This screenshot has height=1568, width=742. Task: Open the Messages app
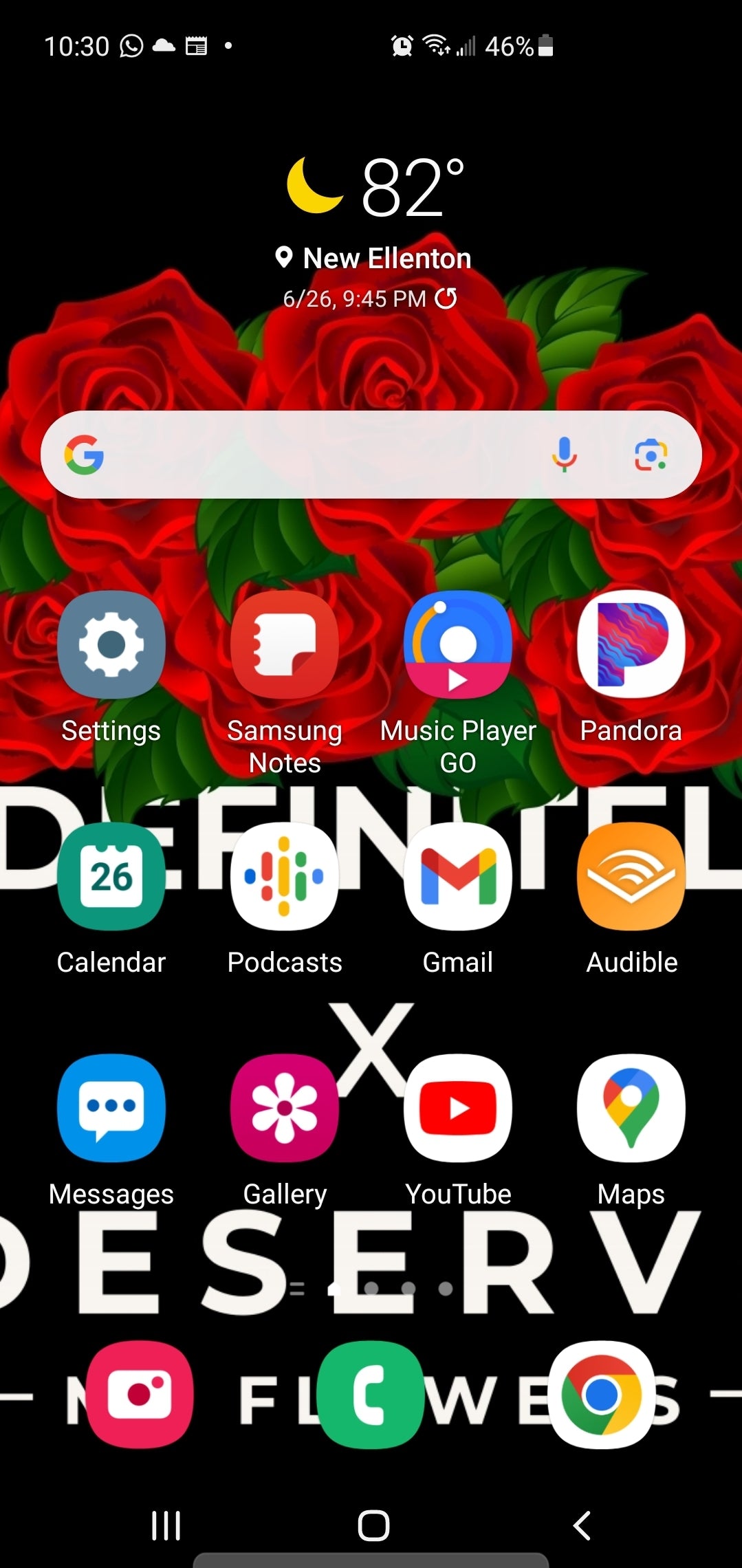click(111, 1108)
